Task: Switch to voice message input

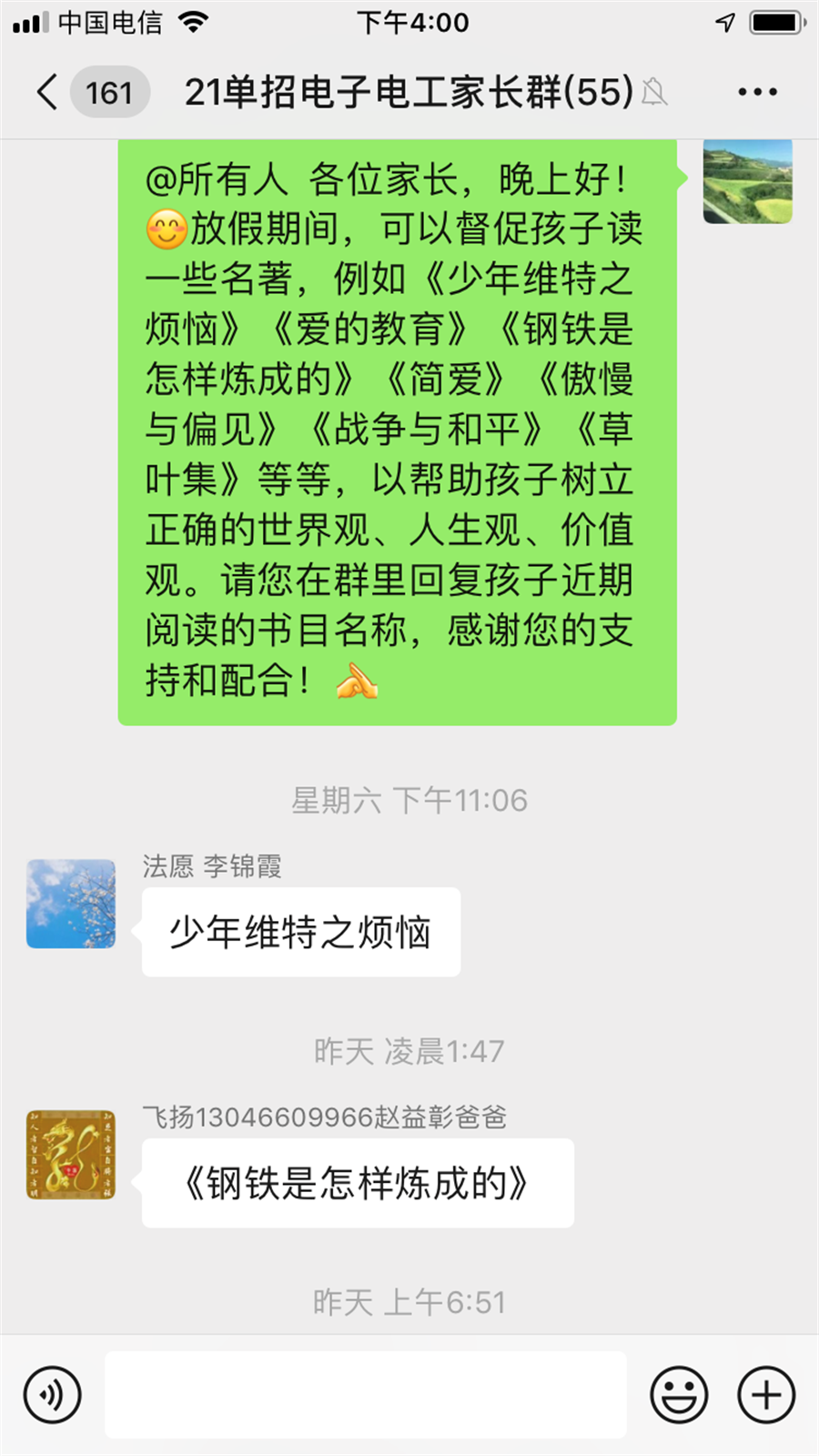Action: tap(53, 1394)
